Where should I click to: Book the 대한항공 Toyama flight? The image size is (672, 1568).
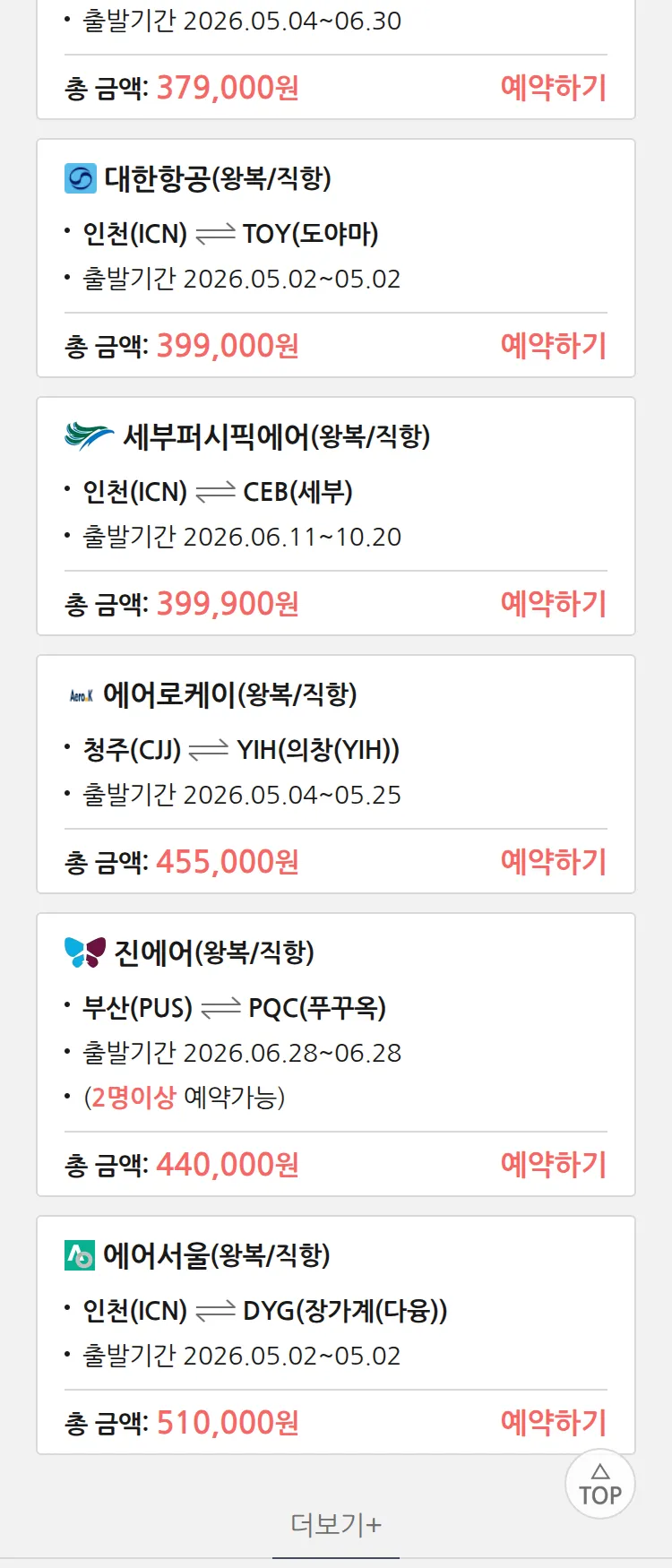553,346
